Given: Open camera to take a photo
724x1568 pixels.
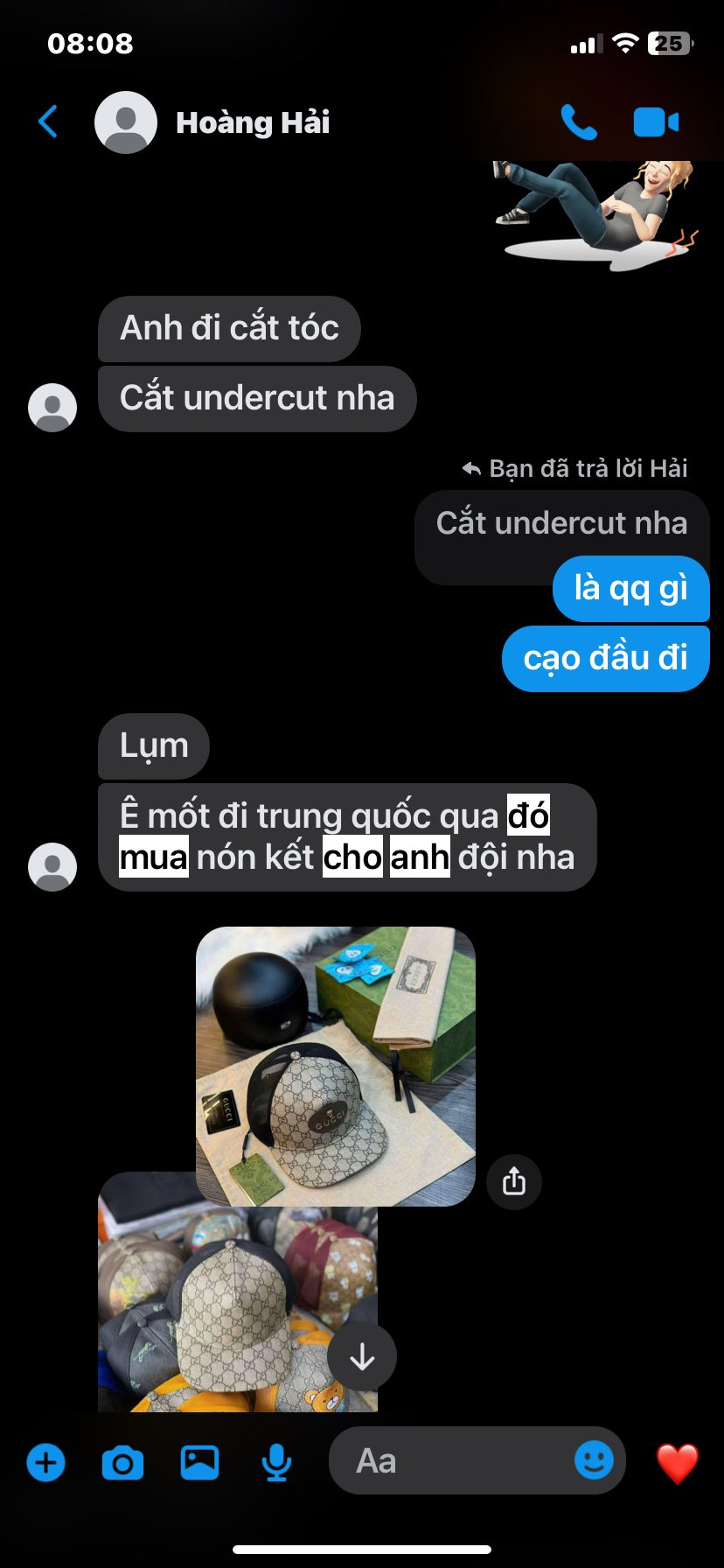Looking at the screenshot, I should point(122,1462).
